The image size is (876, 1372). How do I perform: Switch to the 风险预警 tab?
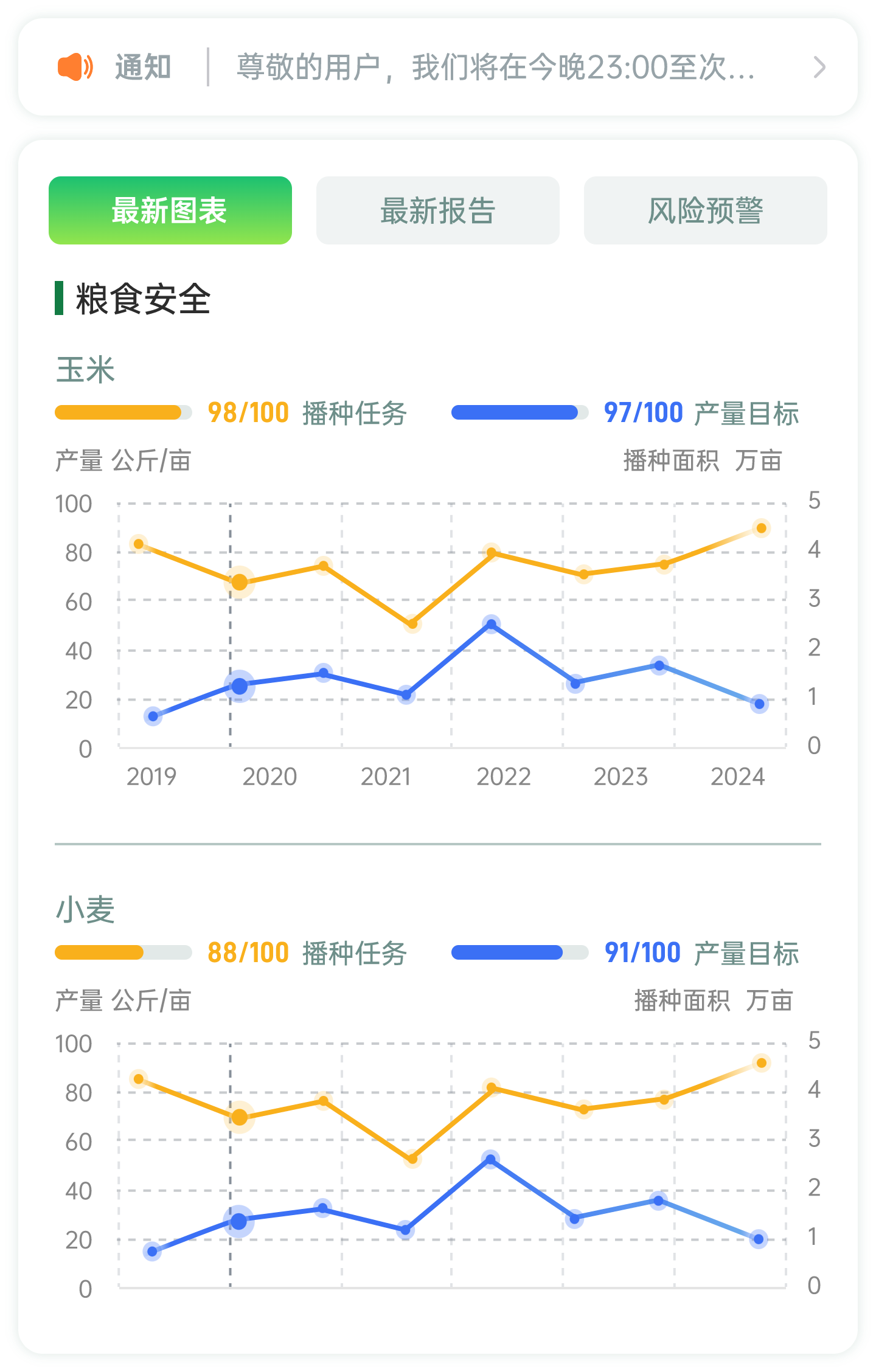pyautogui.click(x=706, y=210)
